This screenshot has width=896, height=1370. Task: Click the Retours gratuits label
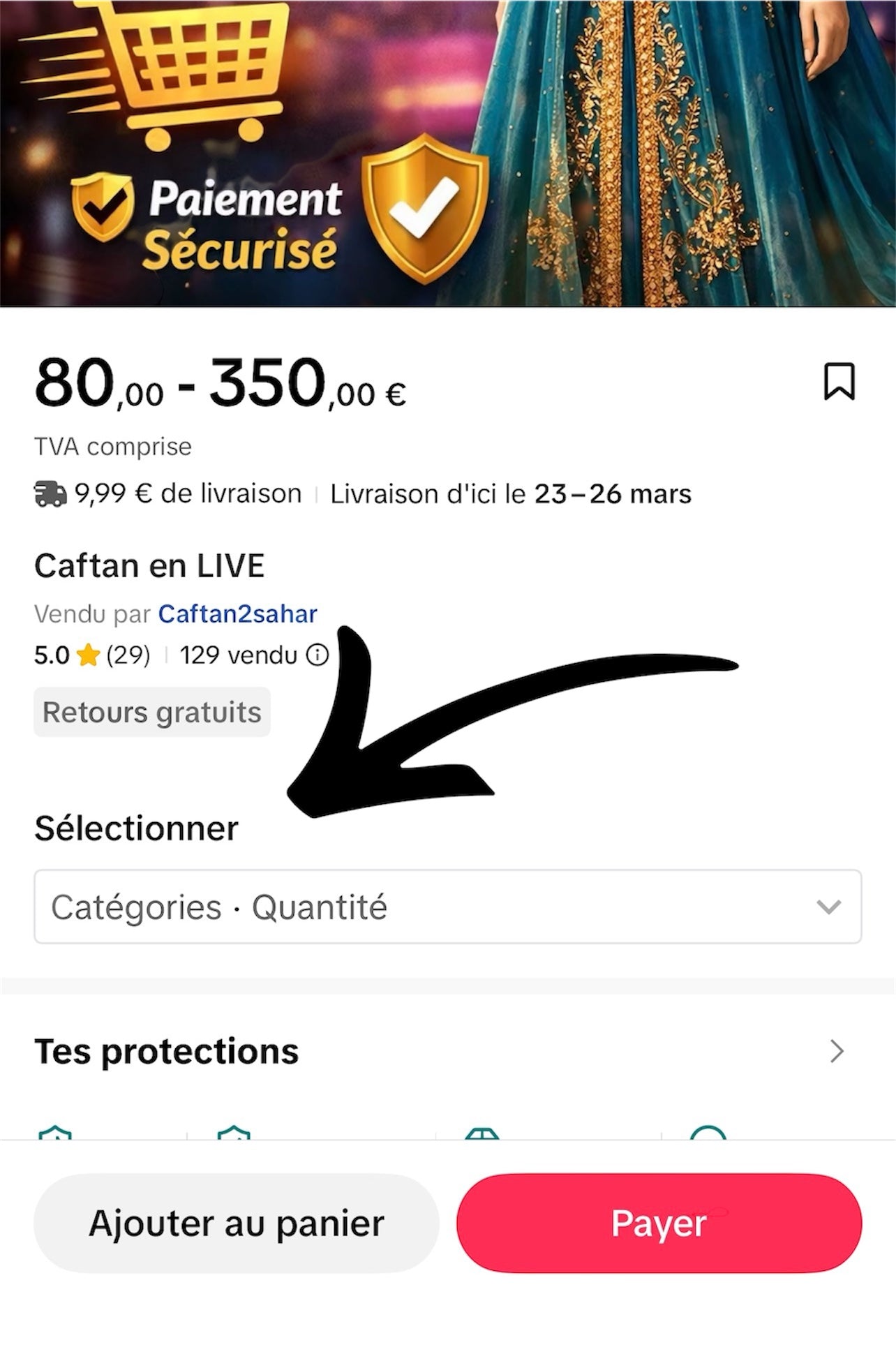[152, 711]
